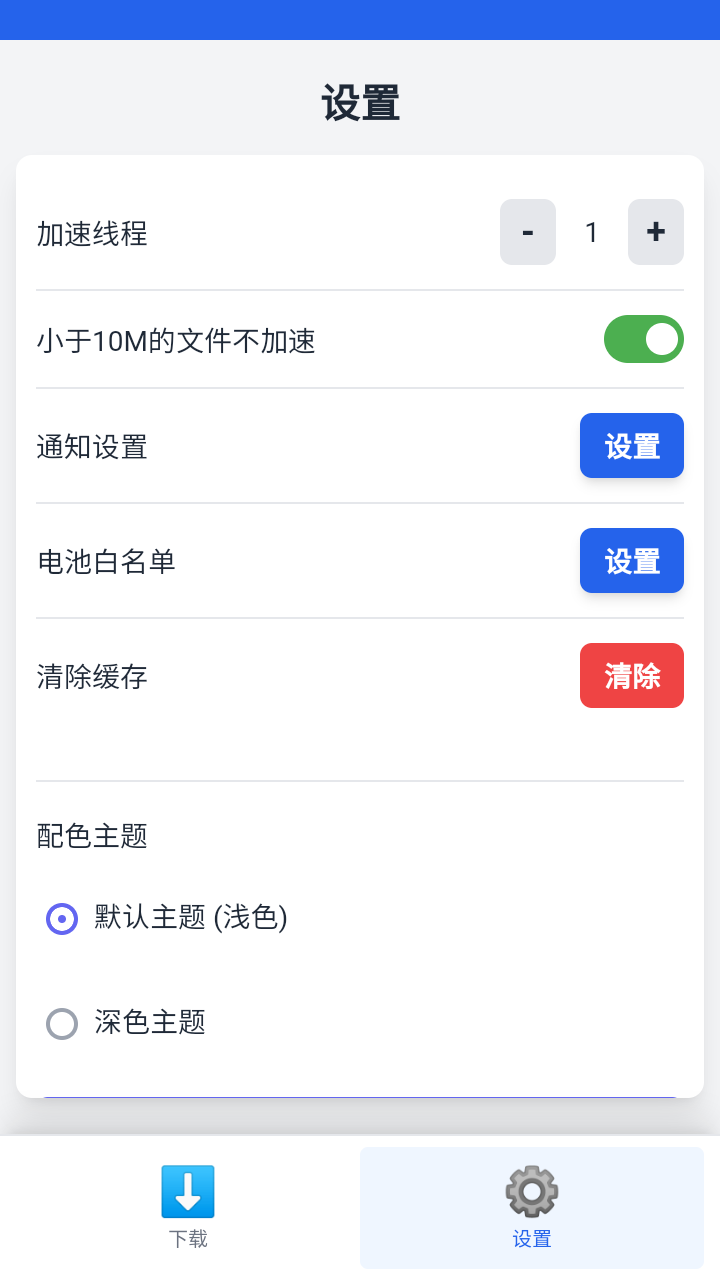Toggle off 小于10M的文件不加速 switch

click(x=644, y=339)
